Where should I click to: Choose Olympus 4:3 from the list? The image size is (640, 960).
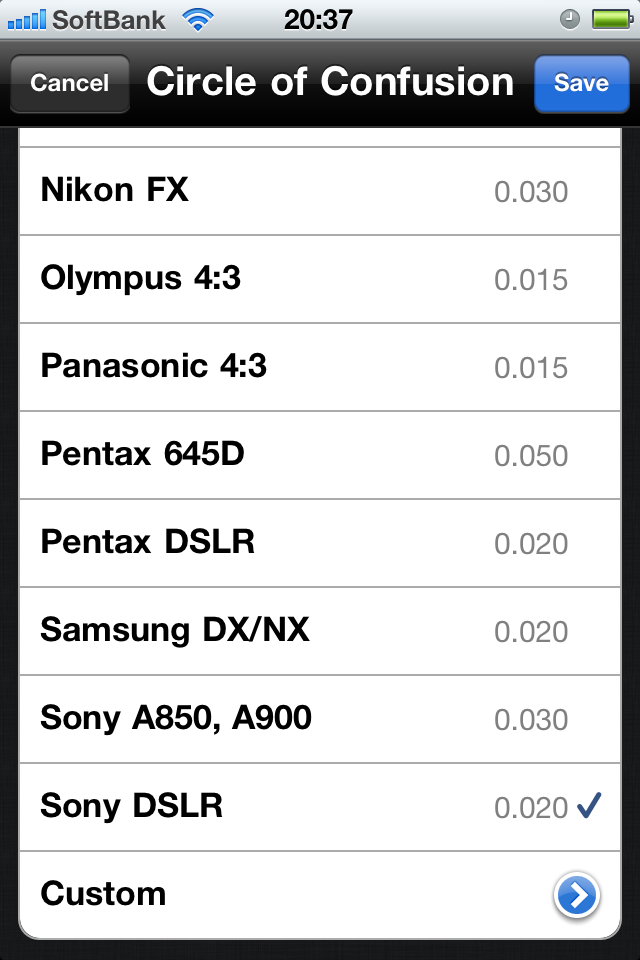[x=320, y=279]
